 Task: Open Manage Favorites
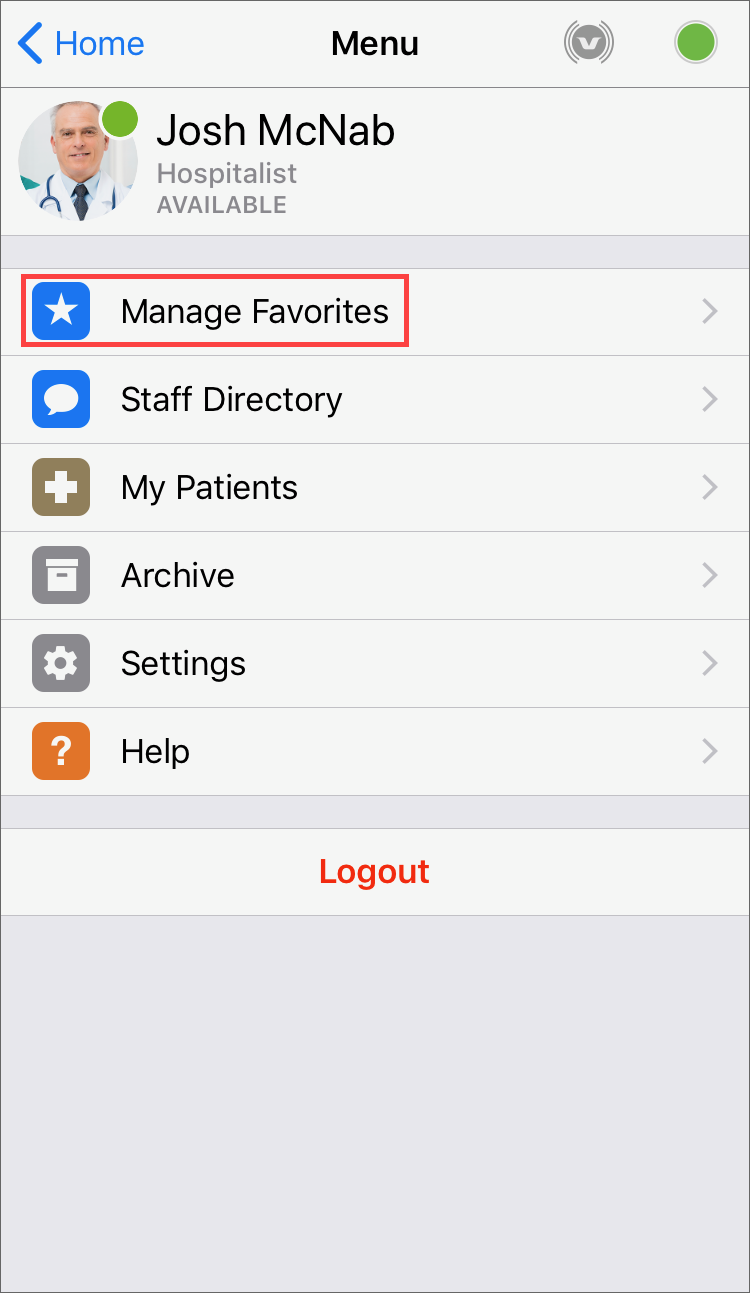[375, 312]
